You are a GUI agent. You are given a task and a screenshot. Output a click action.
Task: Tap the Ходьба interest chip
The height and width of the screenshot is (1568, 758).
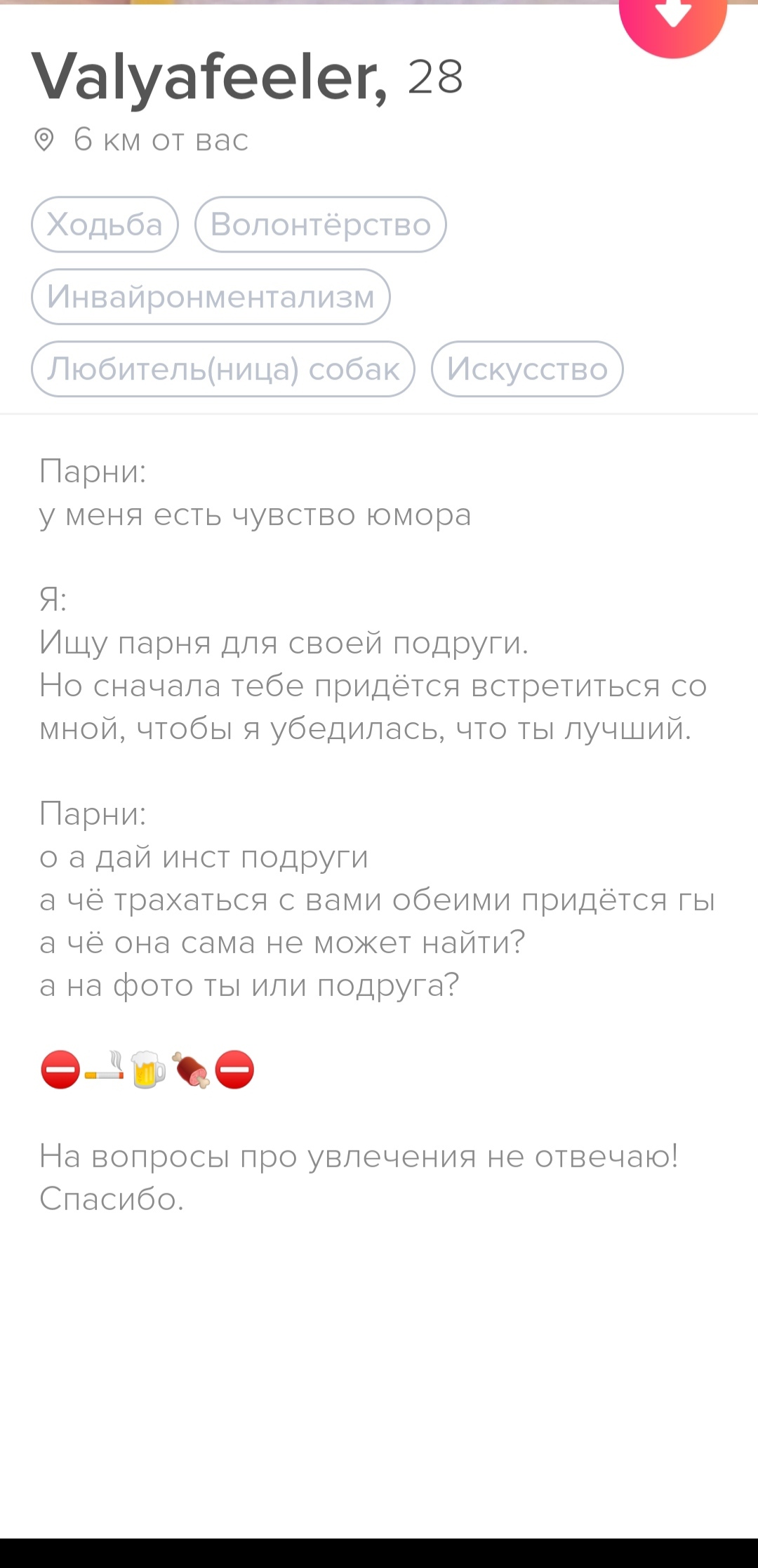(105, 225)
